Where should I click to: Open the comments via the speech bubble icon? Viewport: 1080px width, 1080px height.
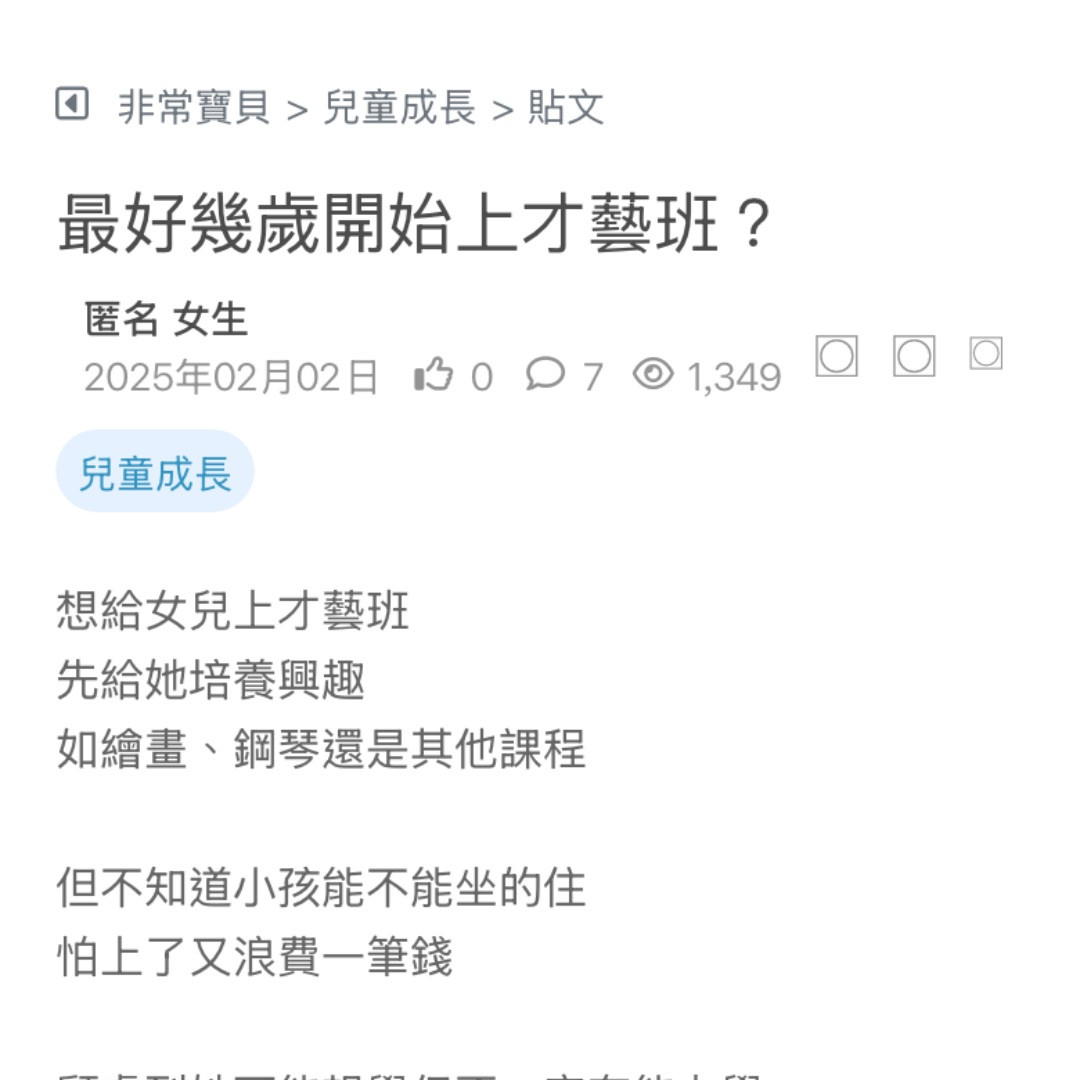[x=545, y=376]
